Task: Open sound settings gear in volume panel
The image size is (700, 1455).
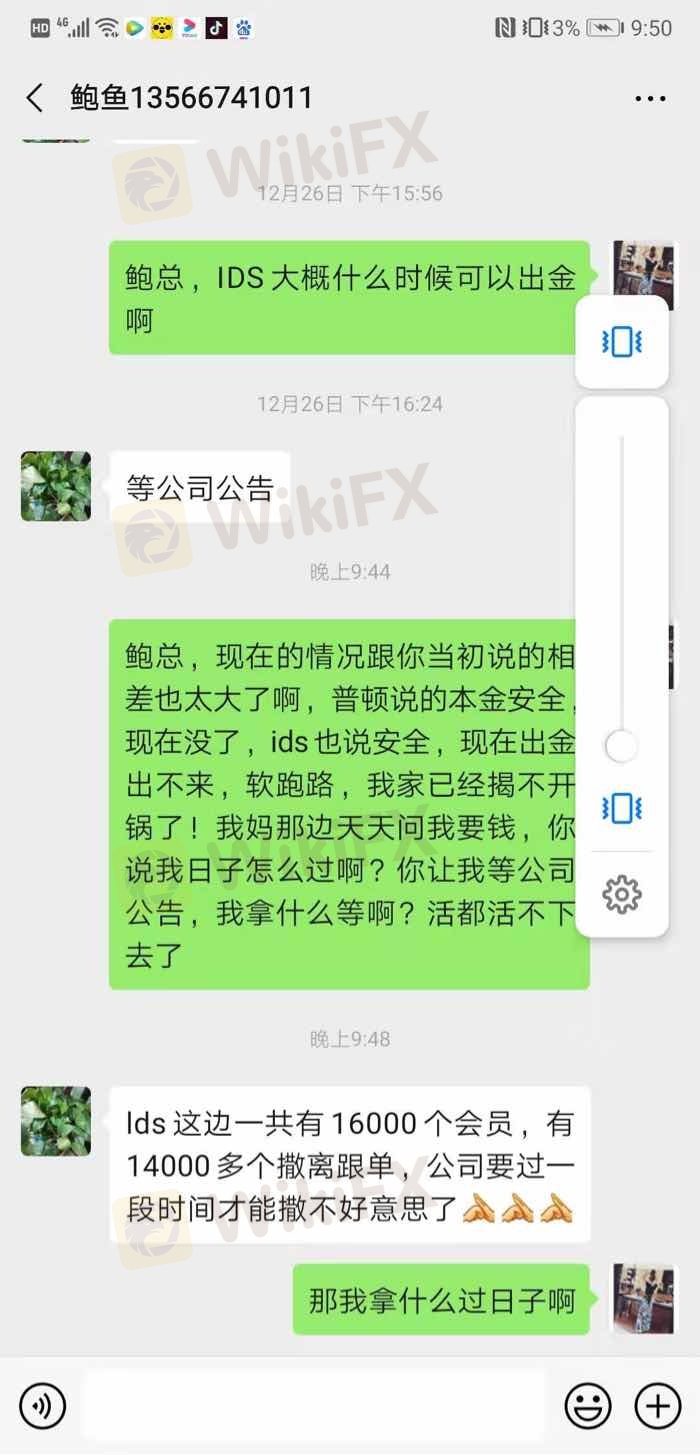Action: [x=622, y=894]
